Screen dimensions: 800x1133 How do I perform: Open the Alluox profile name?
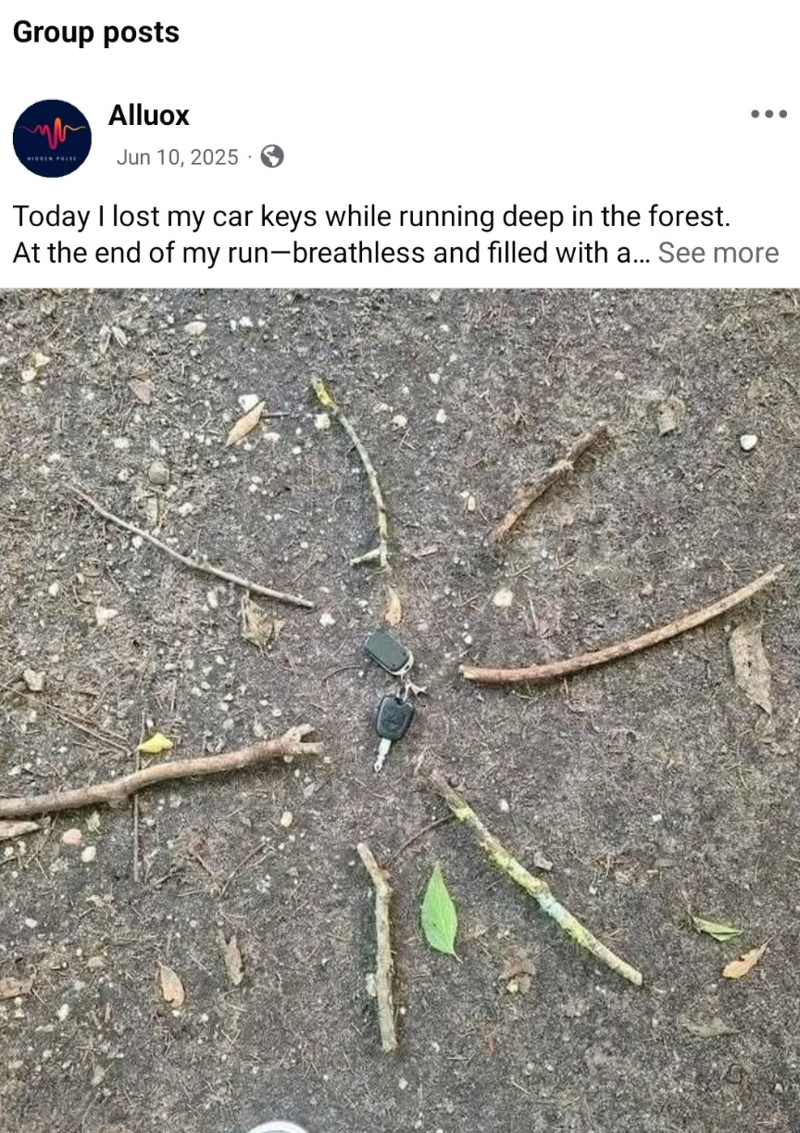(148, 115)
